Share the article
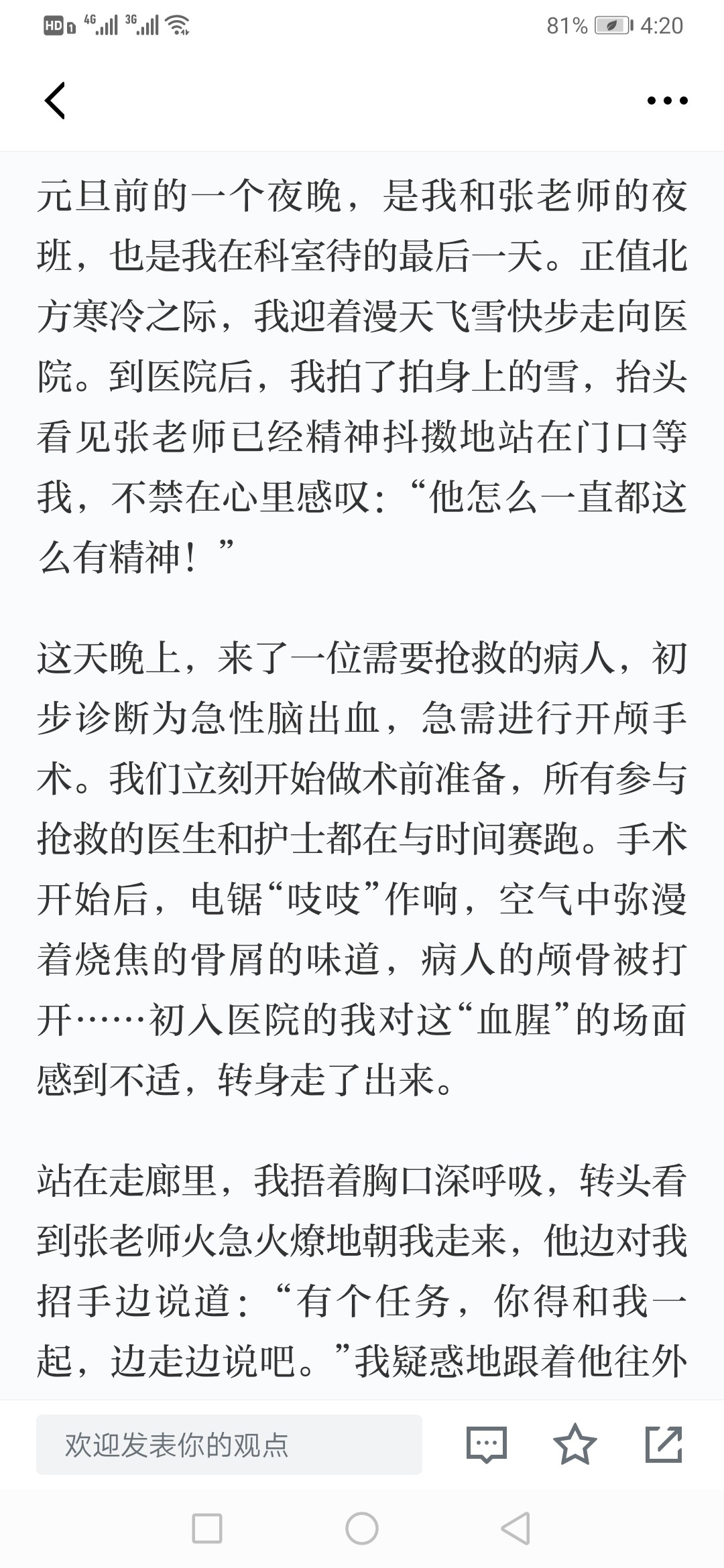Image resolution: width=724 pixels, height=1568 pixels. click(664, 1444)
